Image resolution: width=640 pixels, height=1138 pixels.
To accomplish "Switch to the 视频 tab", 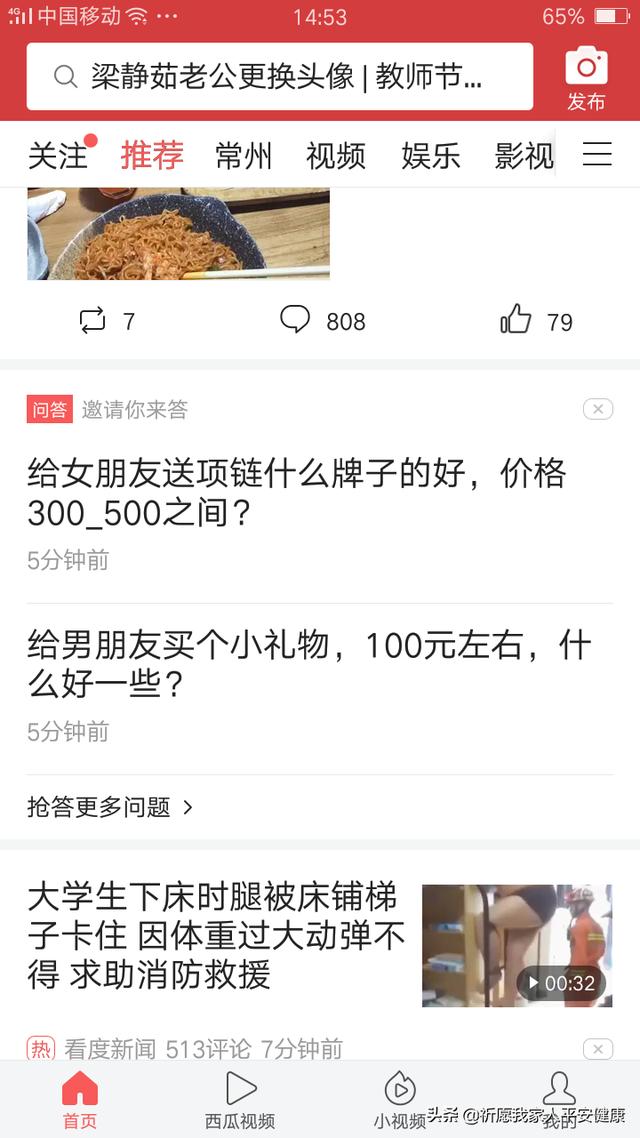I will [336, 155].
